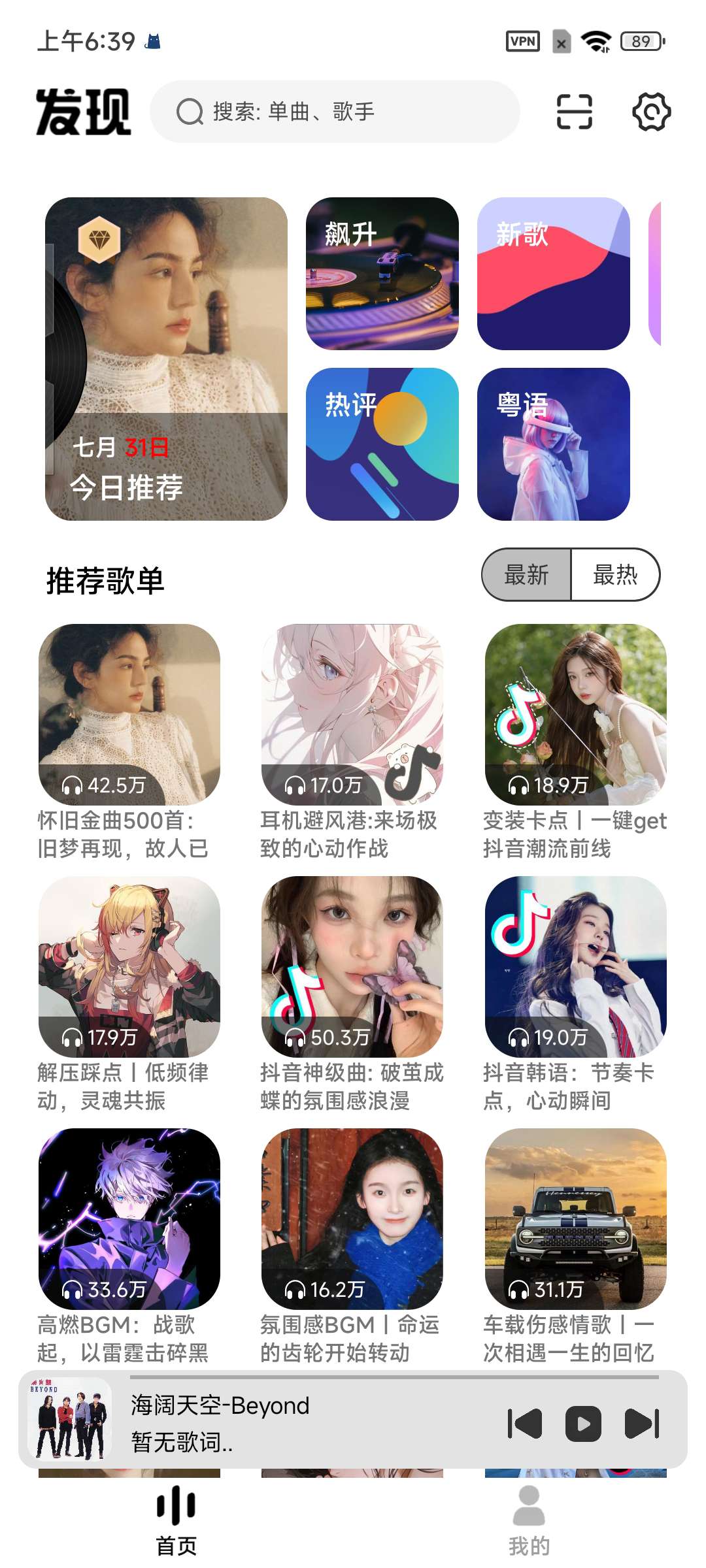Screen dimensions: 706x1568
Task: Go back to the previous track
Action: tap(525, 1424)
